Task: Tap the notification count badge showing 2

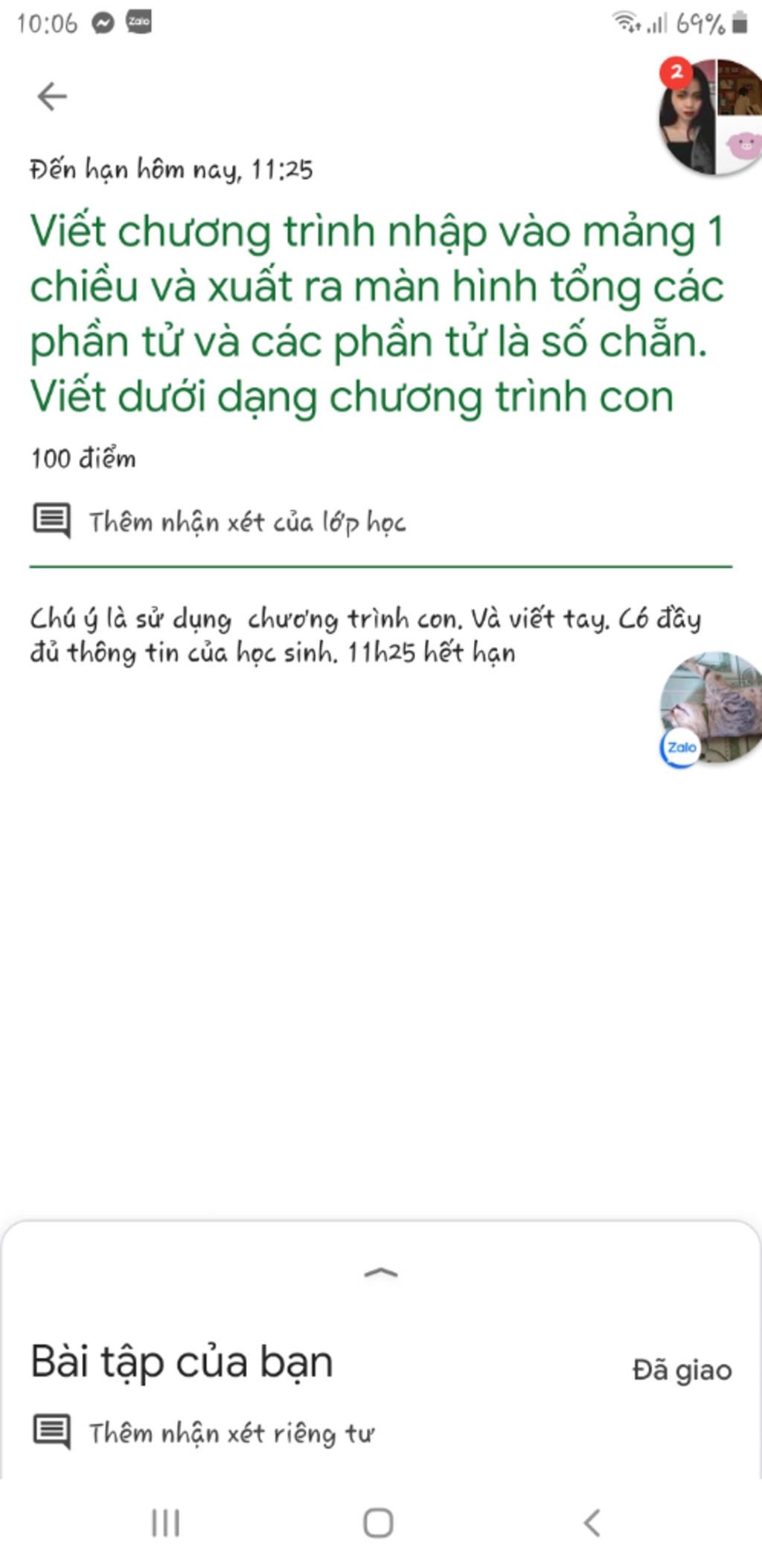Action: tap(676, 71)
